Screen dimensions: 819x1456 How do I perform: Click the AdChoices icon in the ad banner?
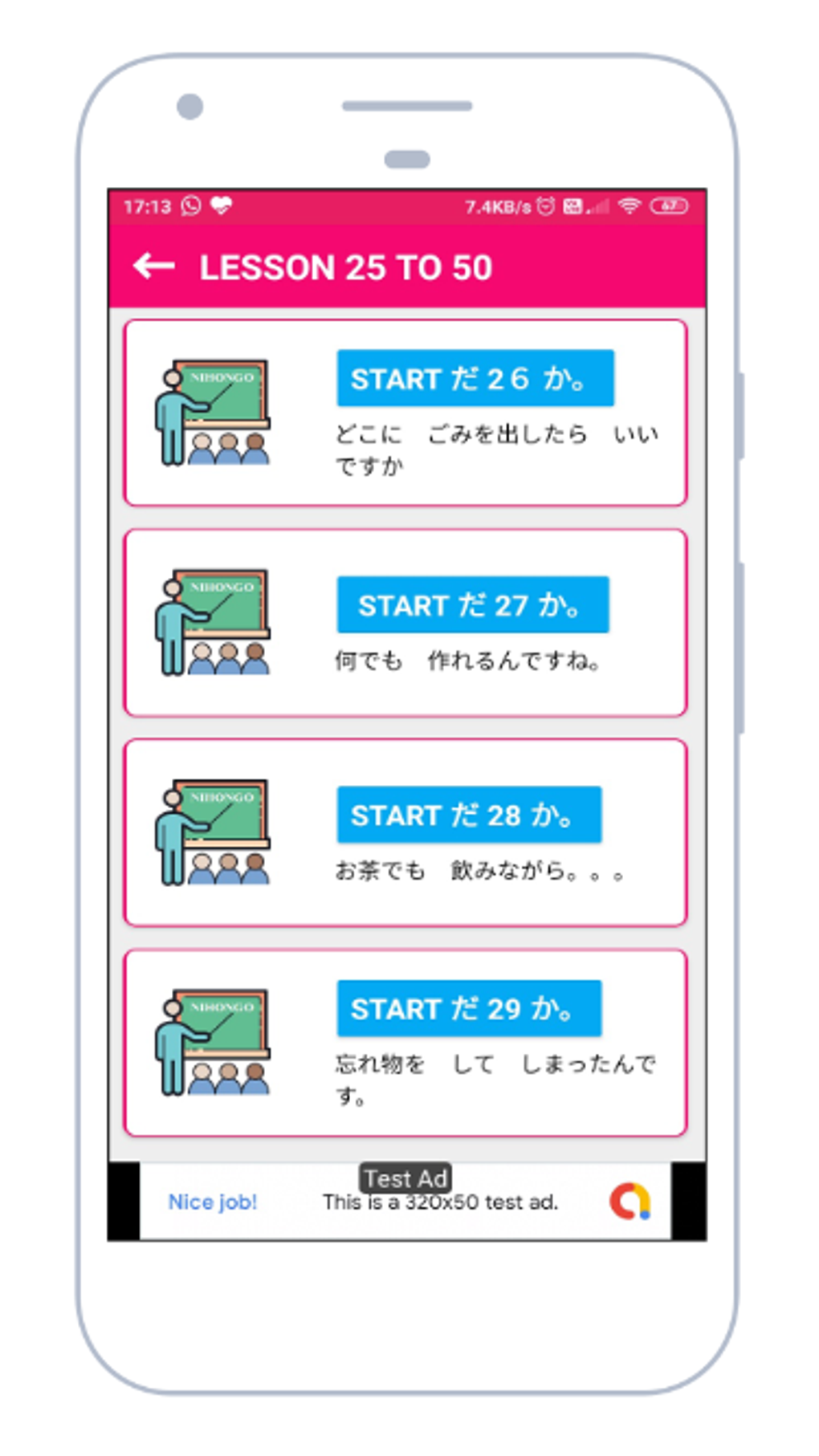634,1202
